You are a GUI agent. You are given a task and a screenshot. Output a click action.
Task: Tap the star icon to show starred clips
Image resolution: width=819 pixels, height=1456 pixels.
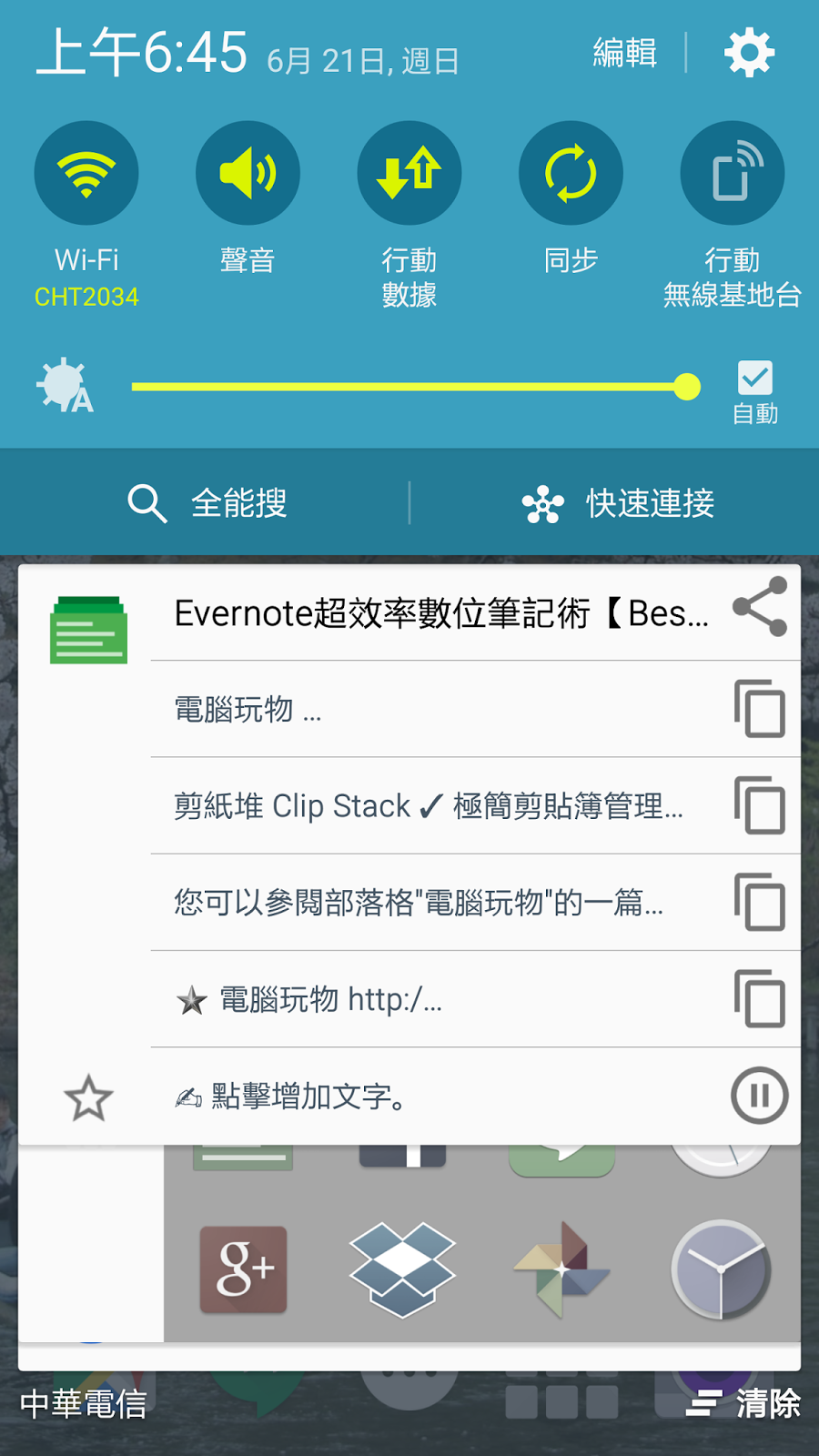tap(88, 1097)
